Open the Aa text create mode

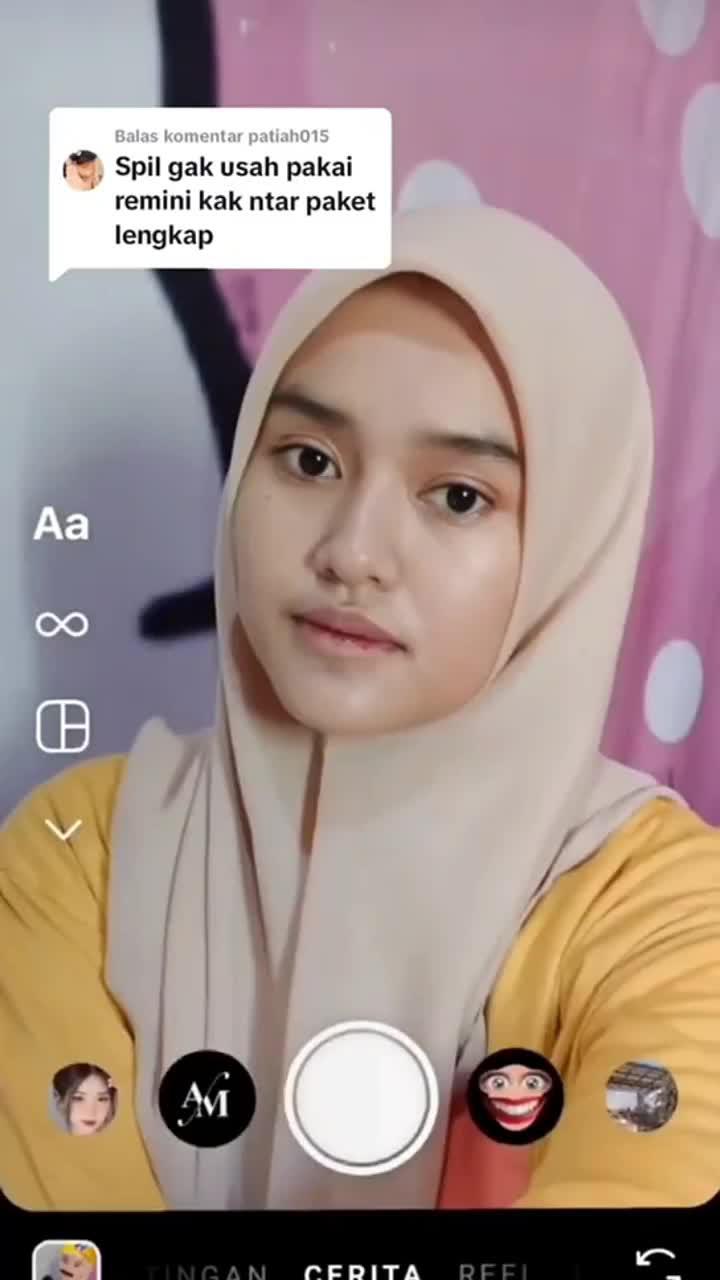point(62,525)
